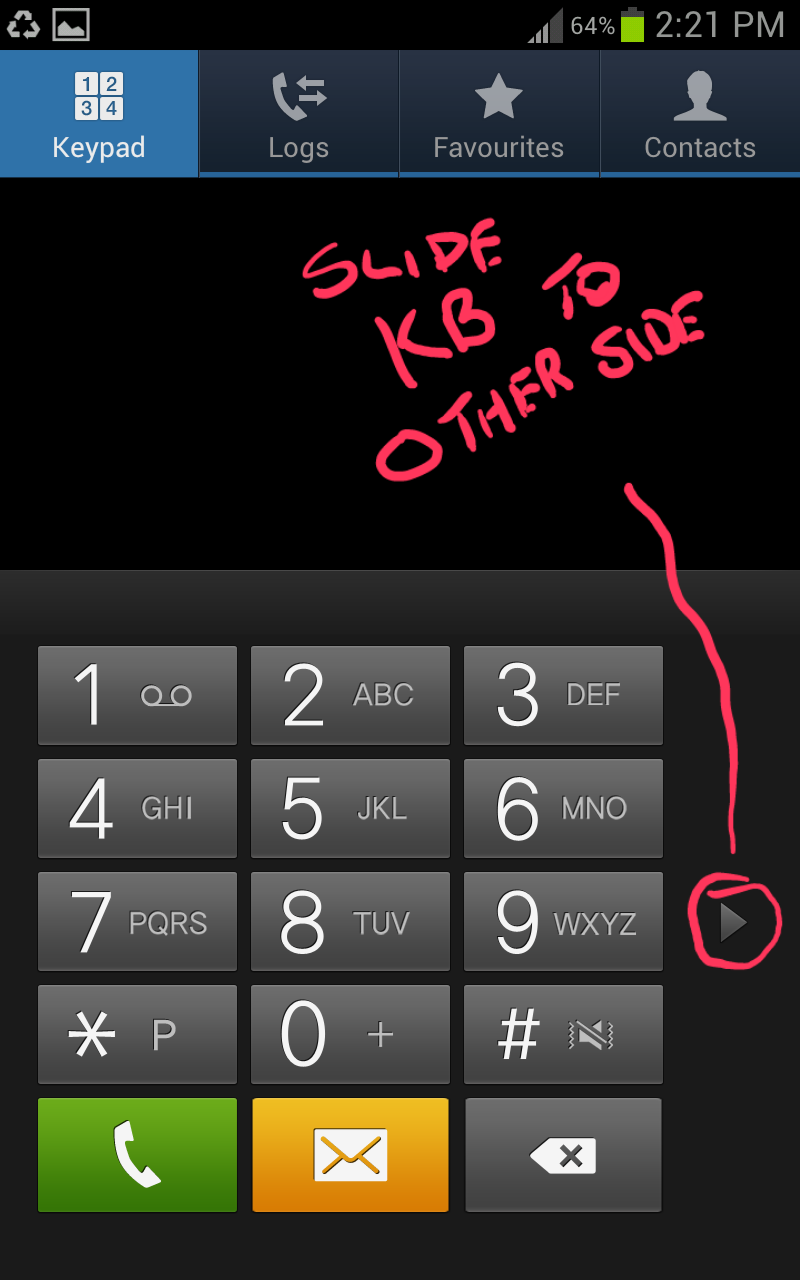Enter digit 7 PQRS
The height and width of the screenshot is (1280, 800).
(137, 921)
